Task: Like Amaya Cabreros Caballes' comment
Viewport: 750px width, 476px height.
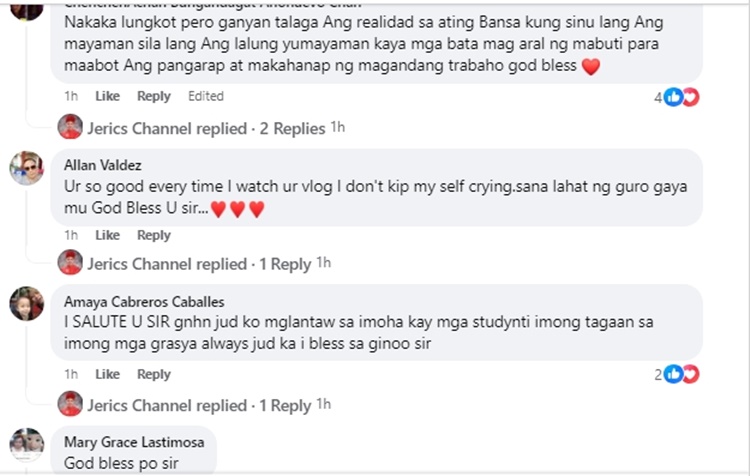Action: (107, 374)
